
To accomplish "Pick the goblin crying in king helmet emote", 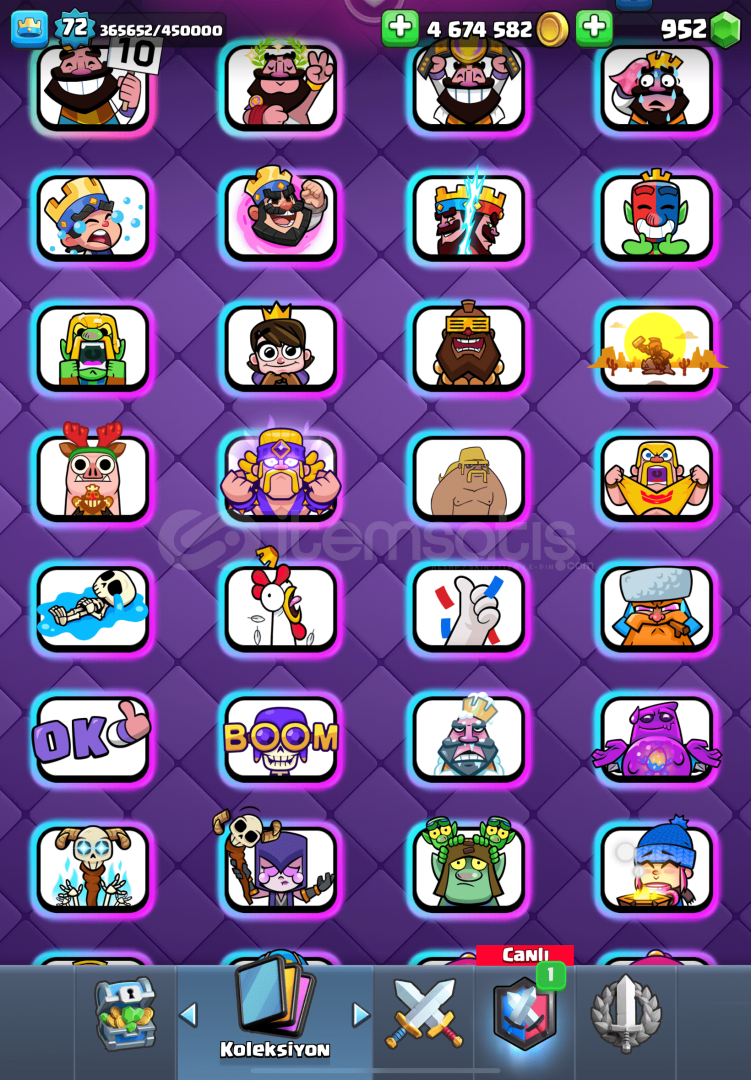I will point(92,347).
